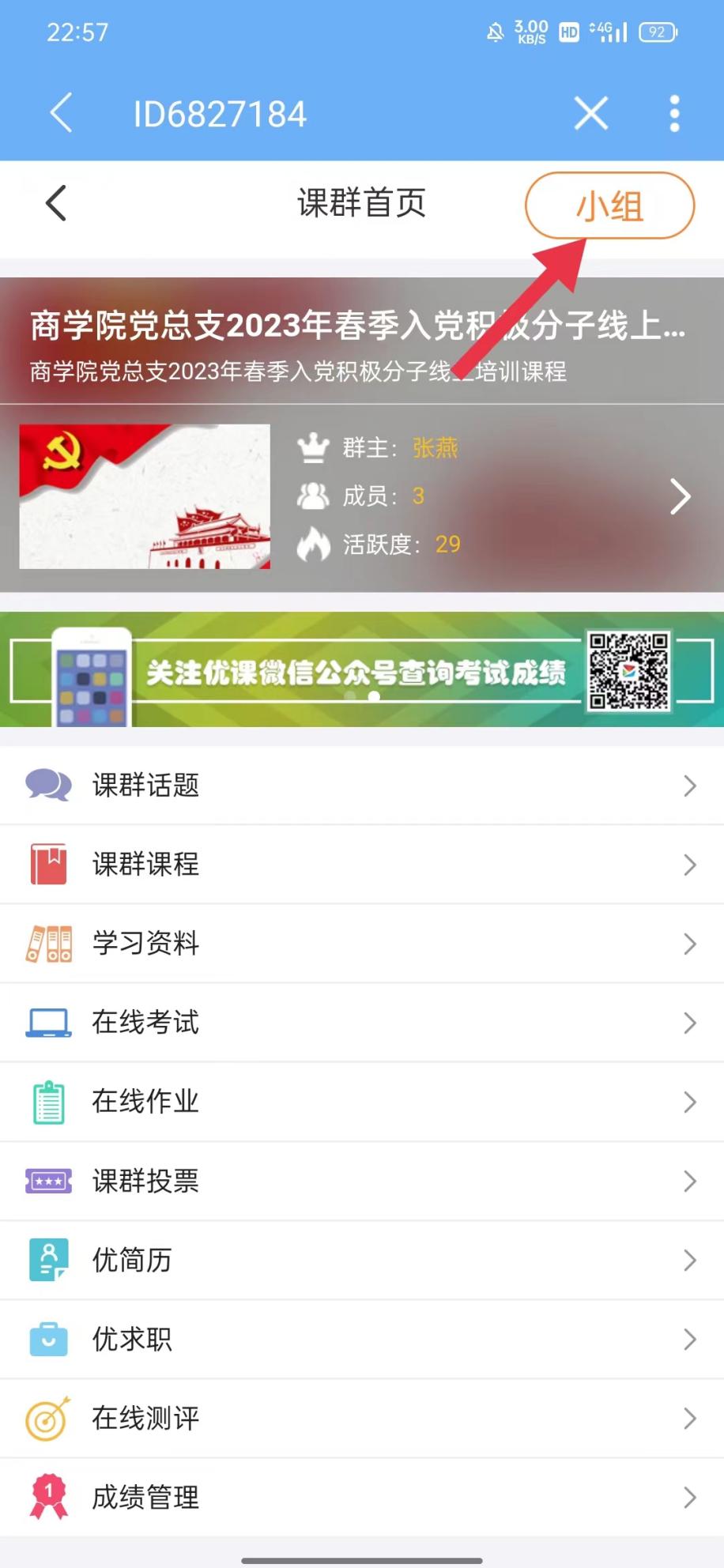Open 成绩管理
Screen dimensions: 724x1568
361,1497
